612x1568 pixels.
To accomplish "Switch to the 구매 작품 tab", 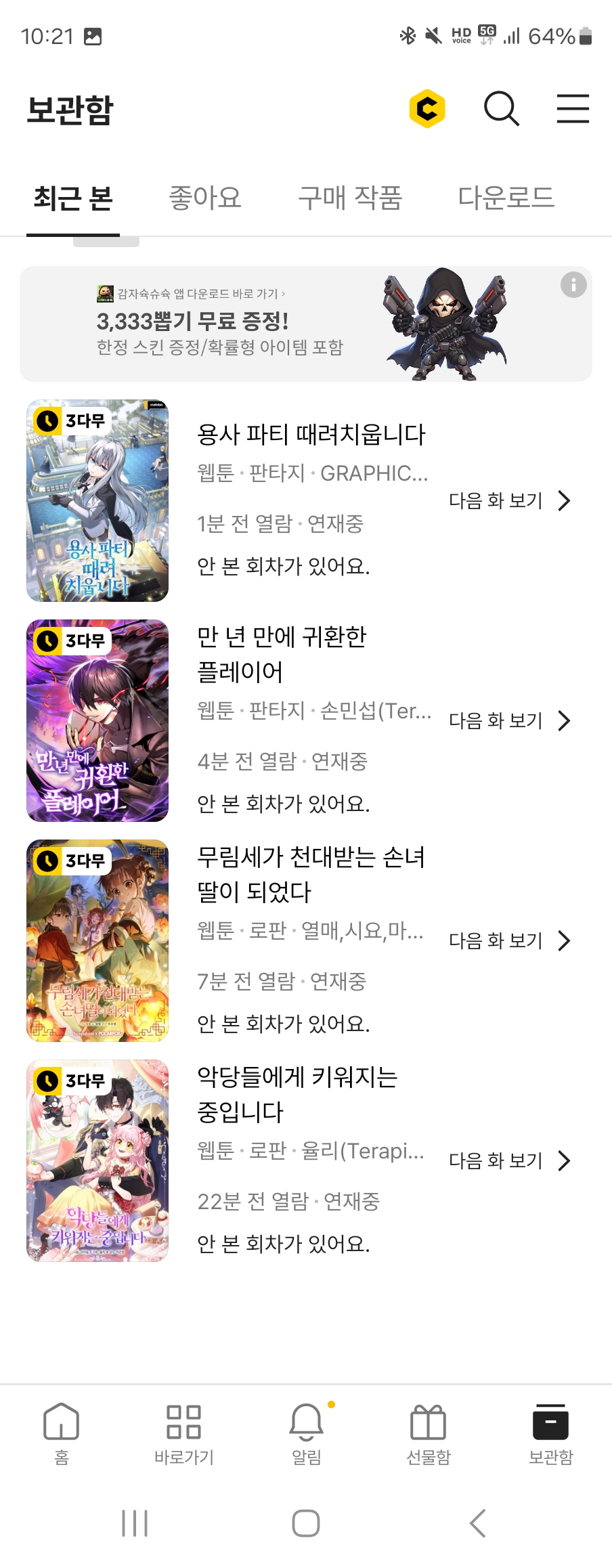I will (350, 198).
